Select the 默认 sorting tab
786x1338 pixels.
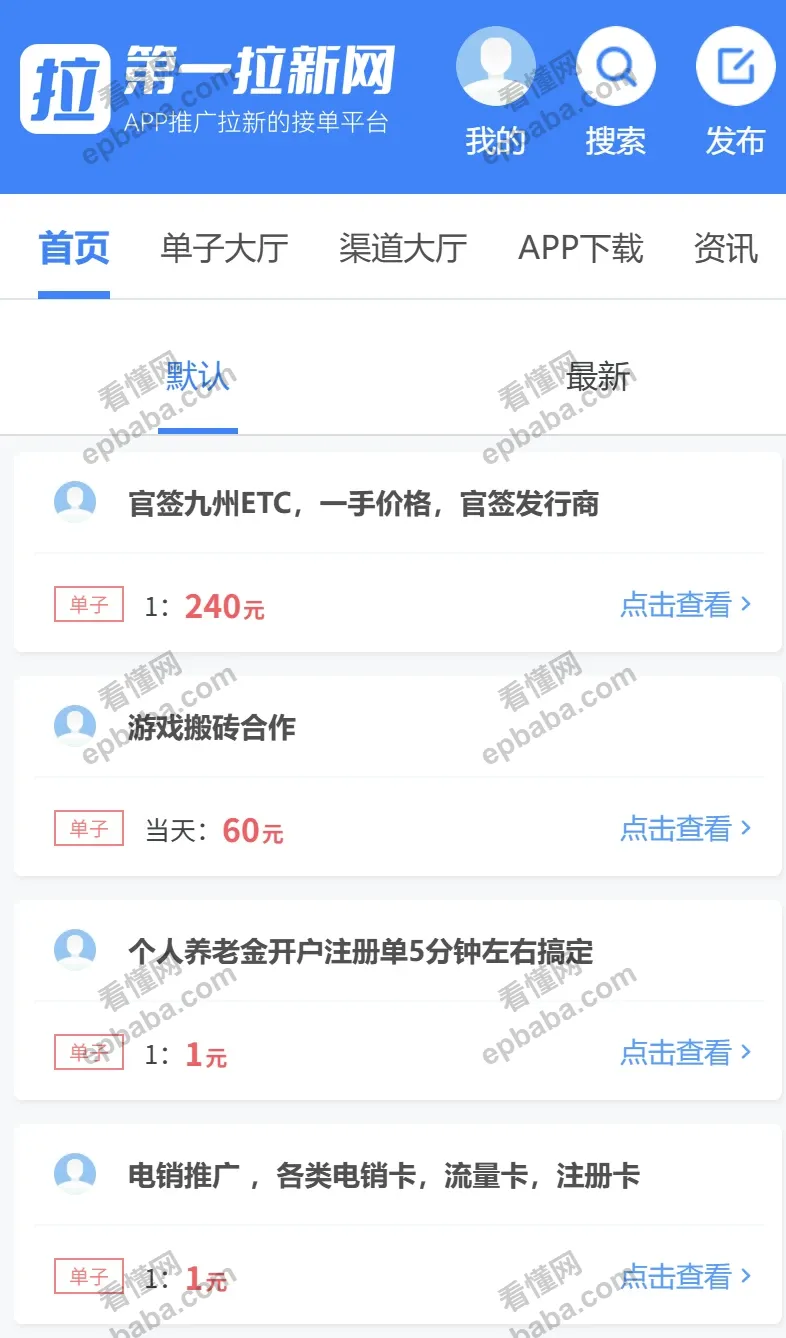198,377
